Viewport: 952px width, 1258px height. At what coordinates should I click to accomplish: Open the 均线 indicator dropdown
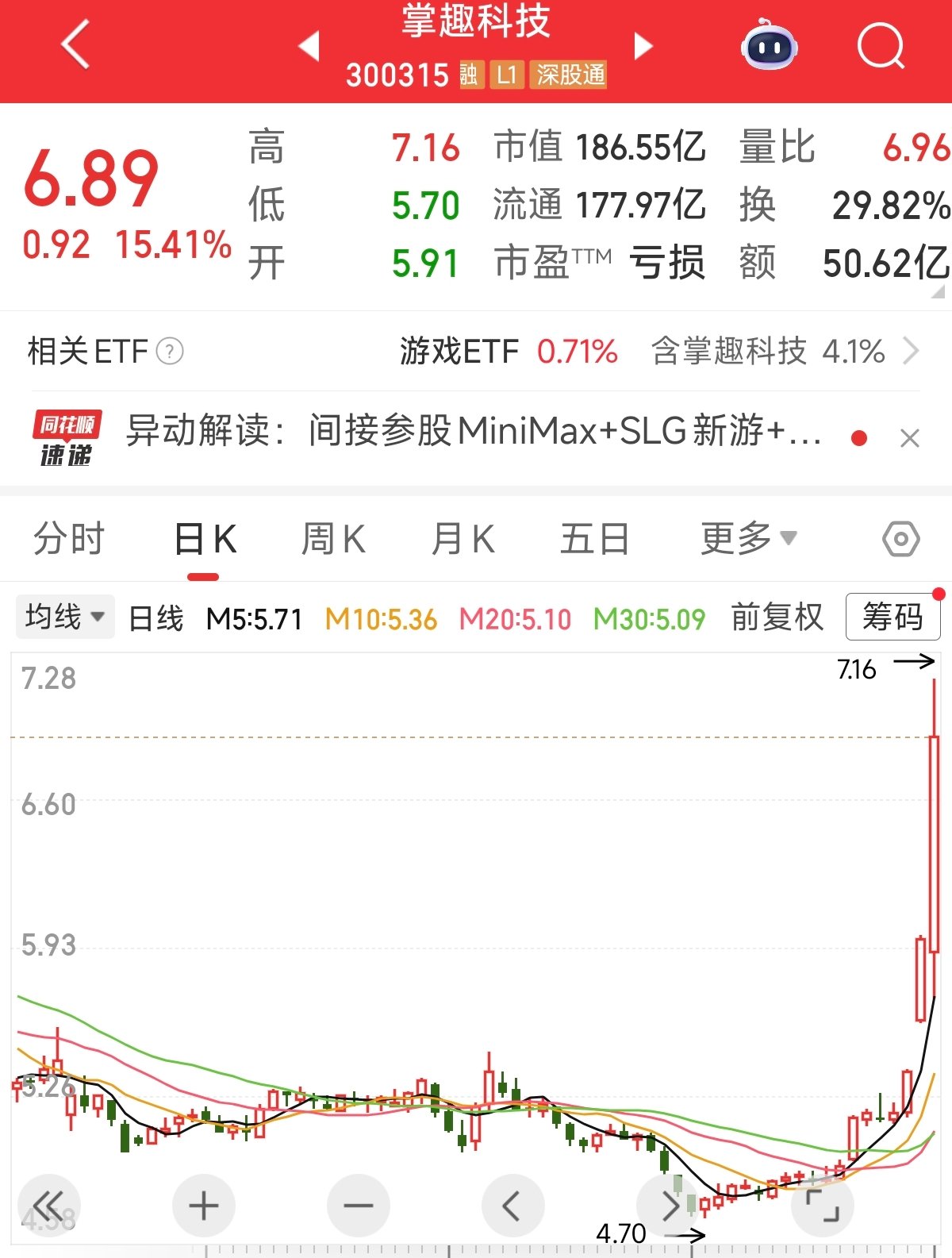65,617
